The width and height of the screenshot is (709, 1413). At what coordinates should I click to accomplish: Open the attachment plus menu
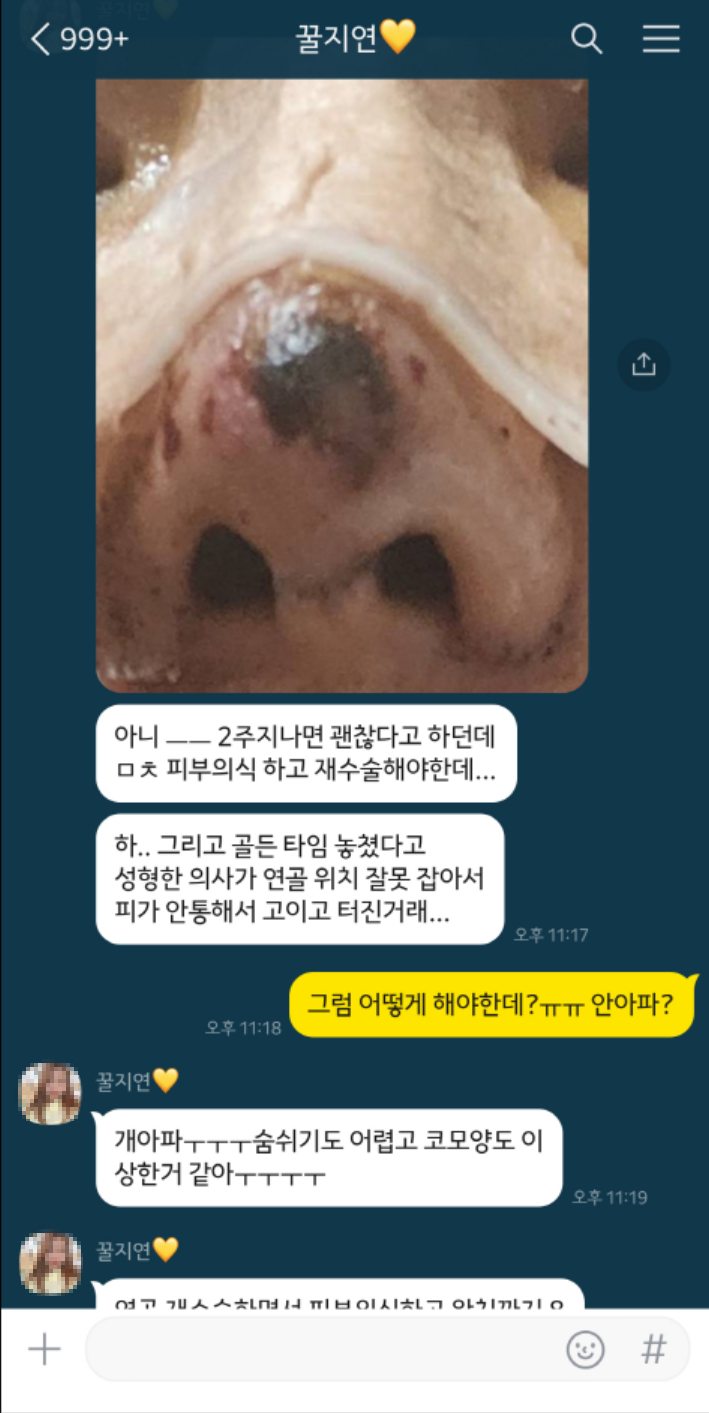(x=44, y=1350)
